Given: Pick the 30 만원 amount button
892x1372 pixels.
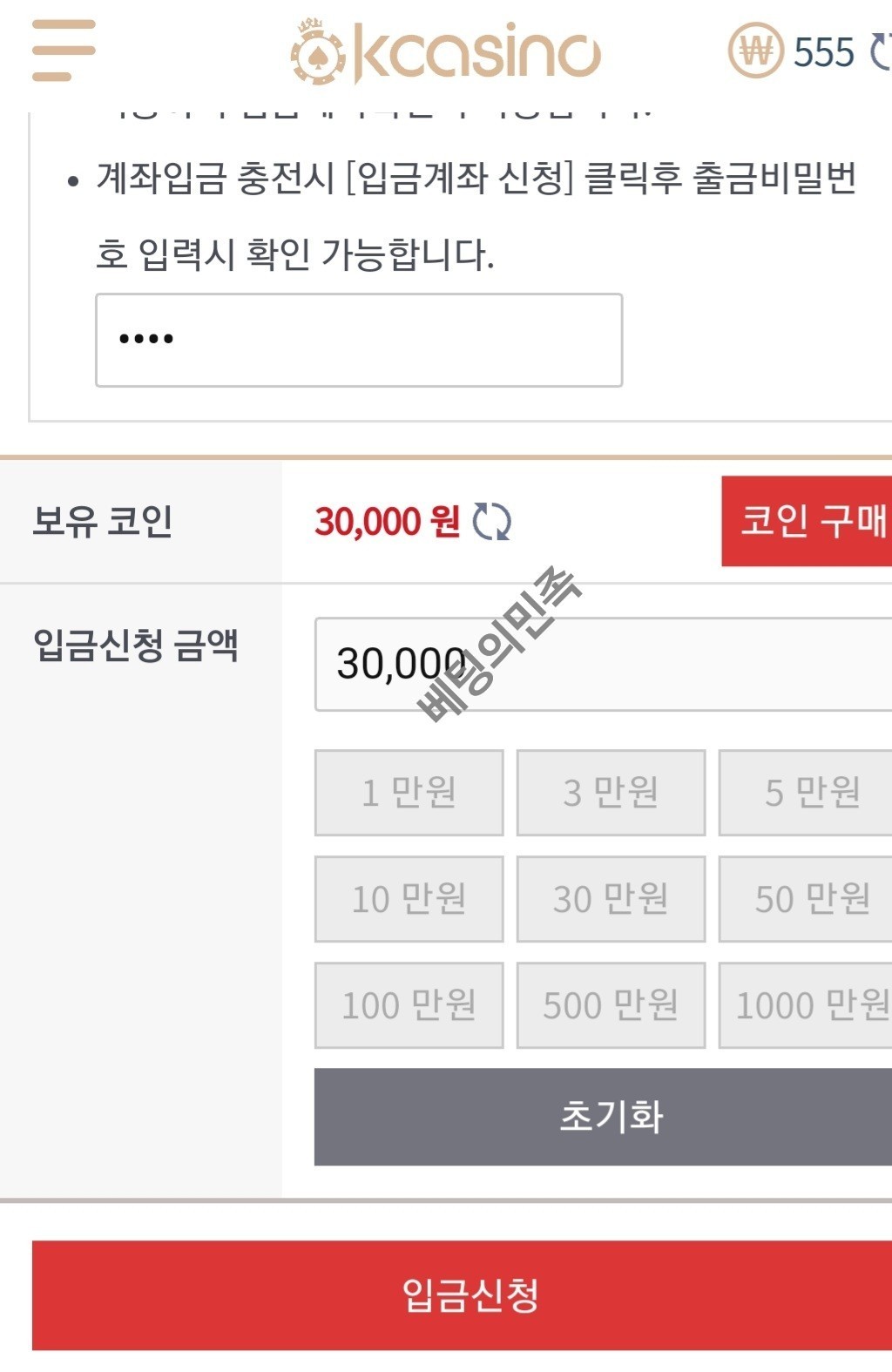Looking at the screenshot, I should [611, 899].
